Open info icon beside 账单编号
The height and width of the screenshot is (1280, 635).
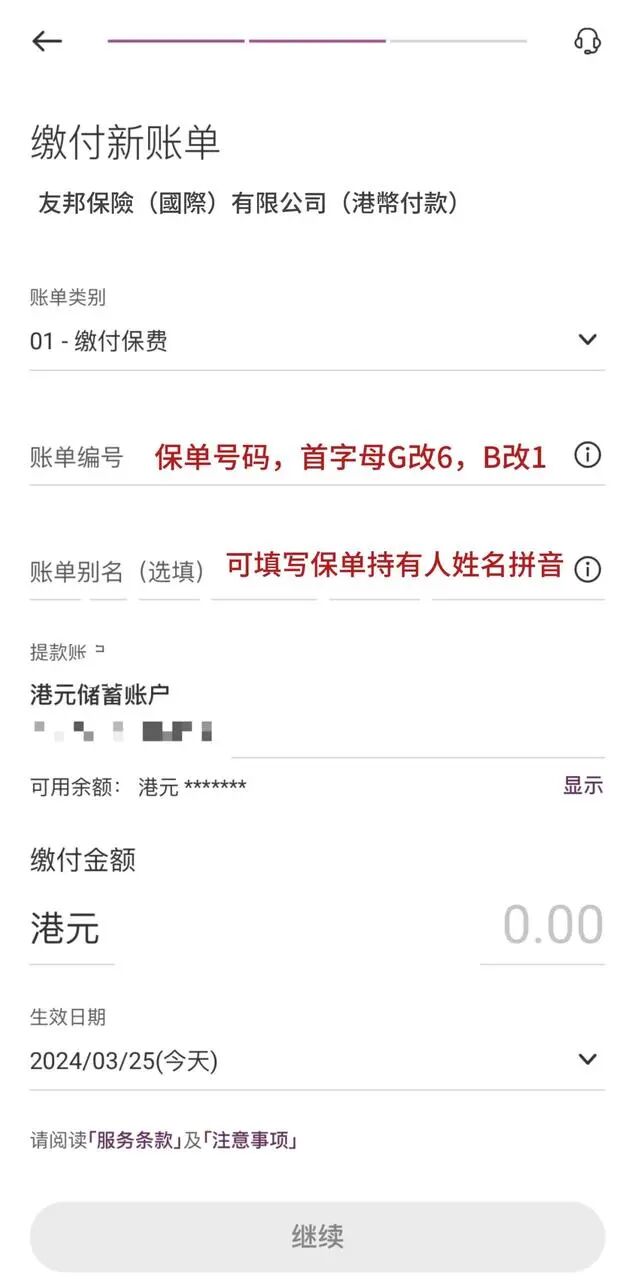pos(587,456)
